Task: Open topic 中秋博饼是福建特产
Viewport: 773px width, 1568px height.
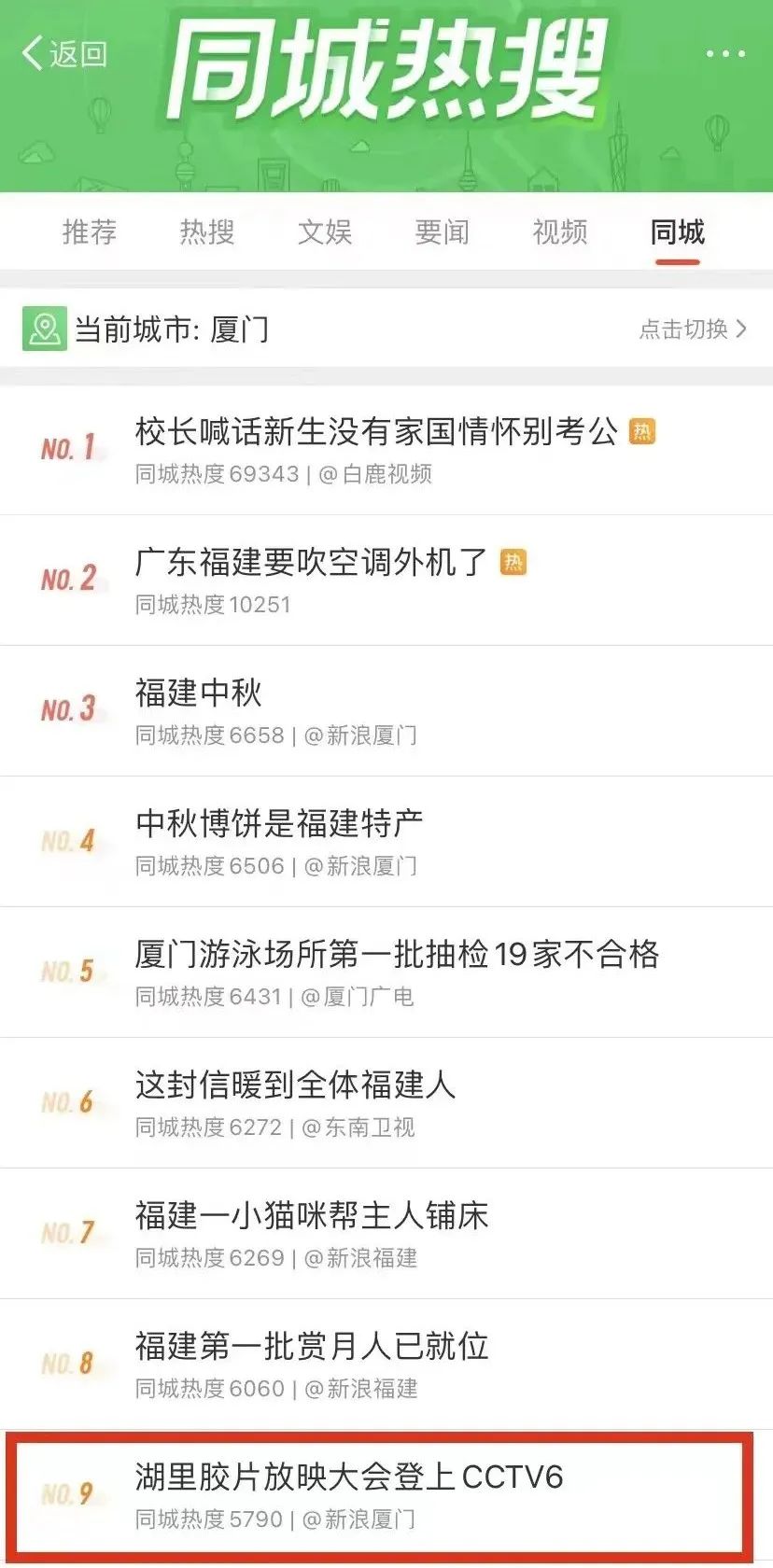Action: (x=279, y=824)
